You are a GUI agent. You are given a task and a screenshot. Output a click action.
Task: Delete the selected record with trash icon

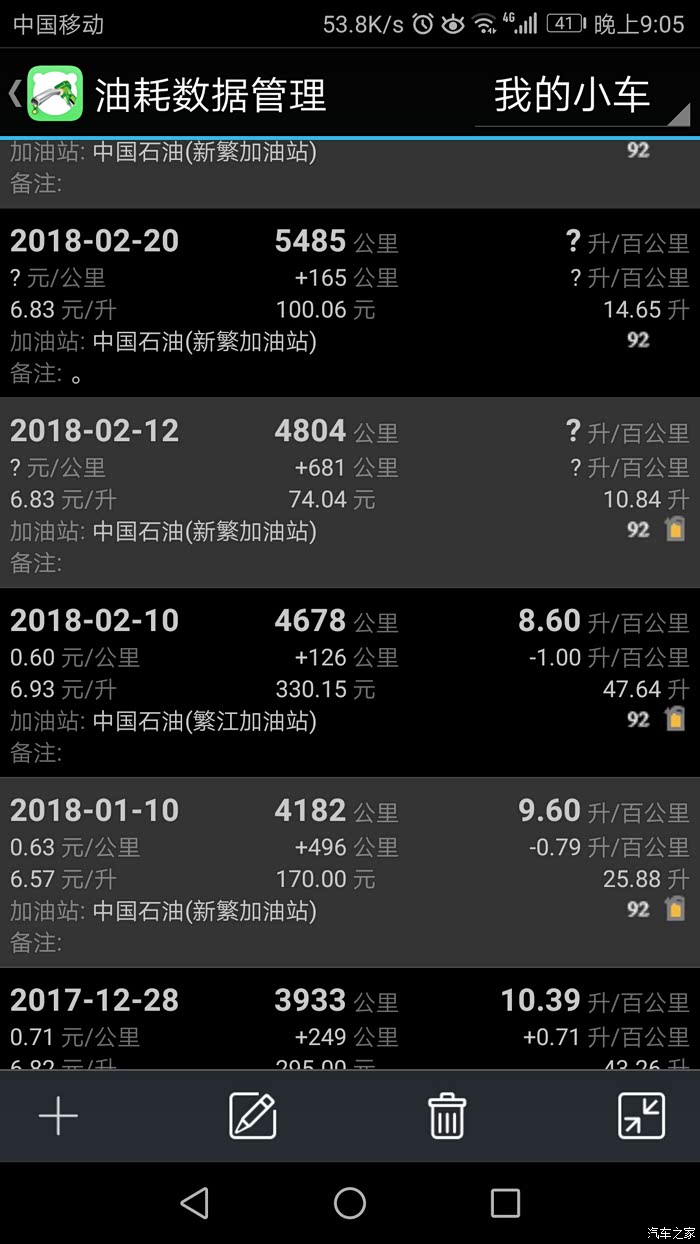click(x=446, y=1116)
